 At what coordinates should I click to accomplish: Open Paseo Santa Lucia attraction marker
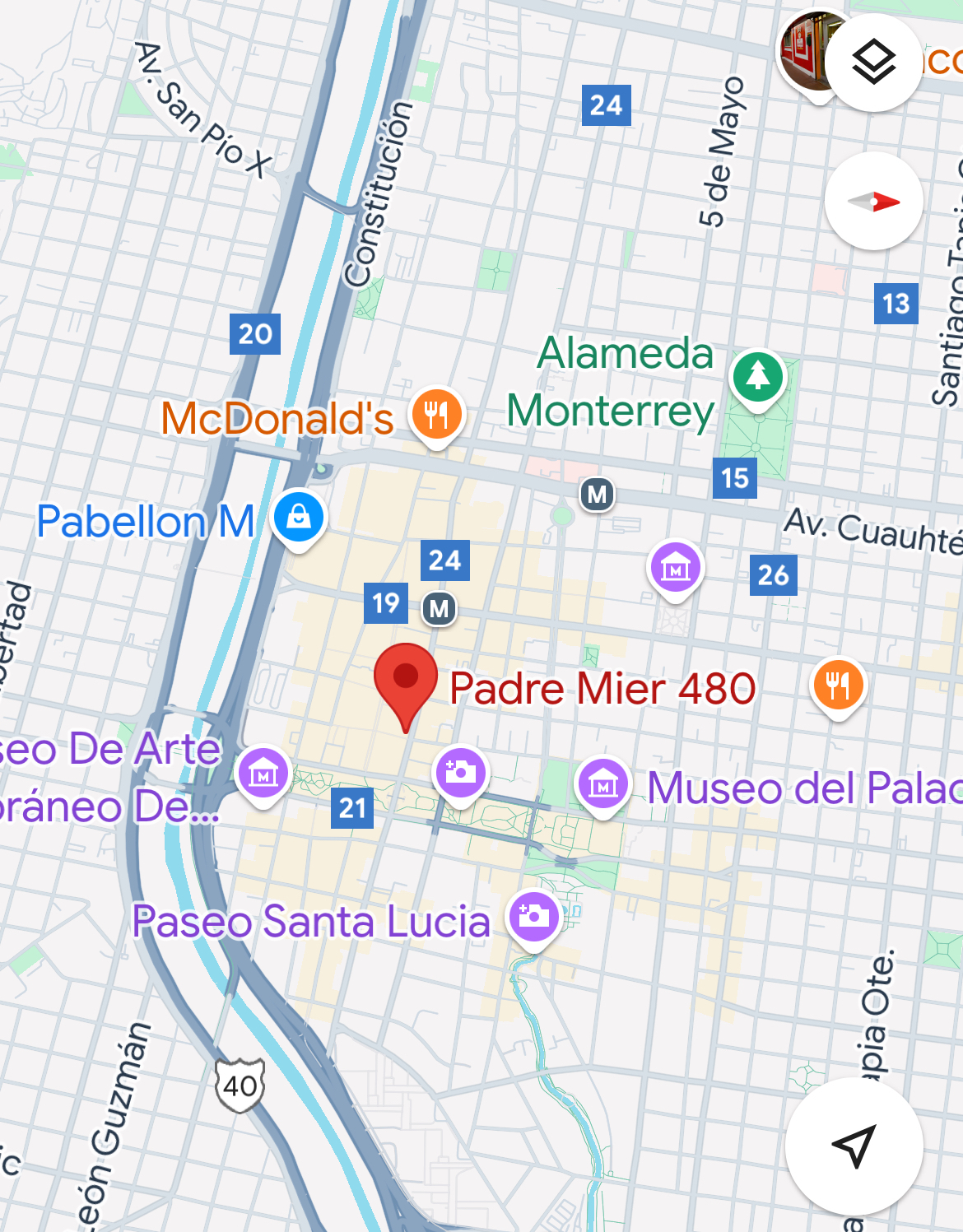(x=534, y=916)
